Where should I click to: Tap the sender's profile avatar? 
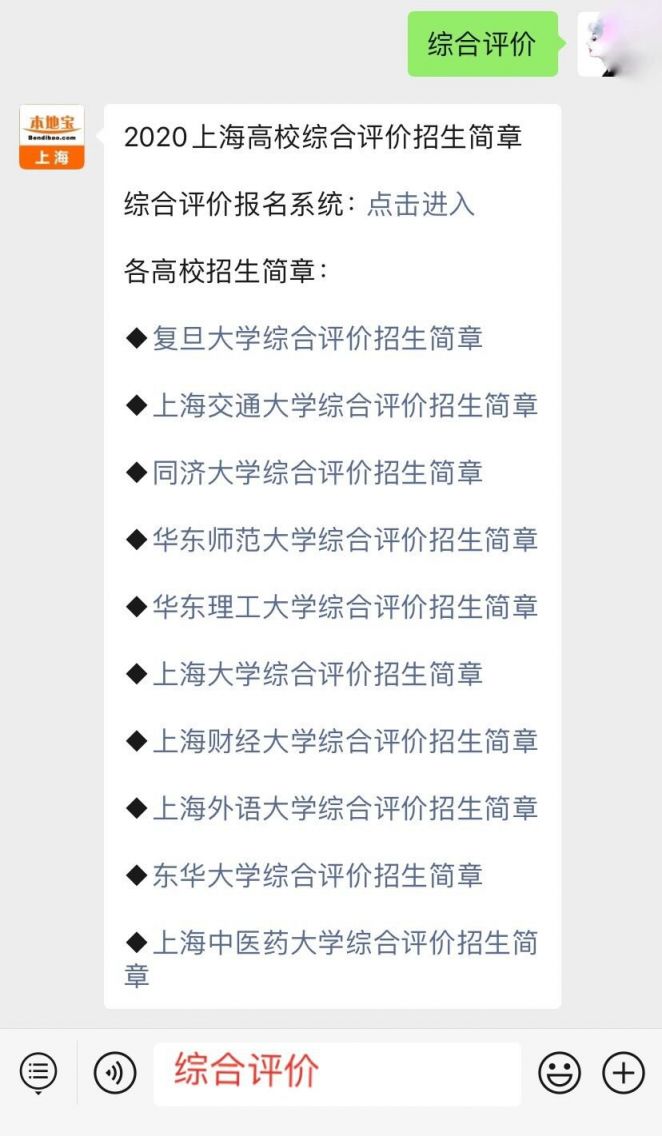click(x=607, y=43)
